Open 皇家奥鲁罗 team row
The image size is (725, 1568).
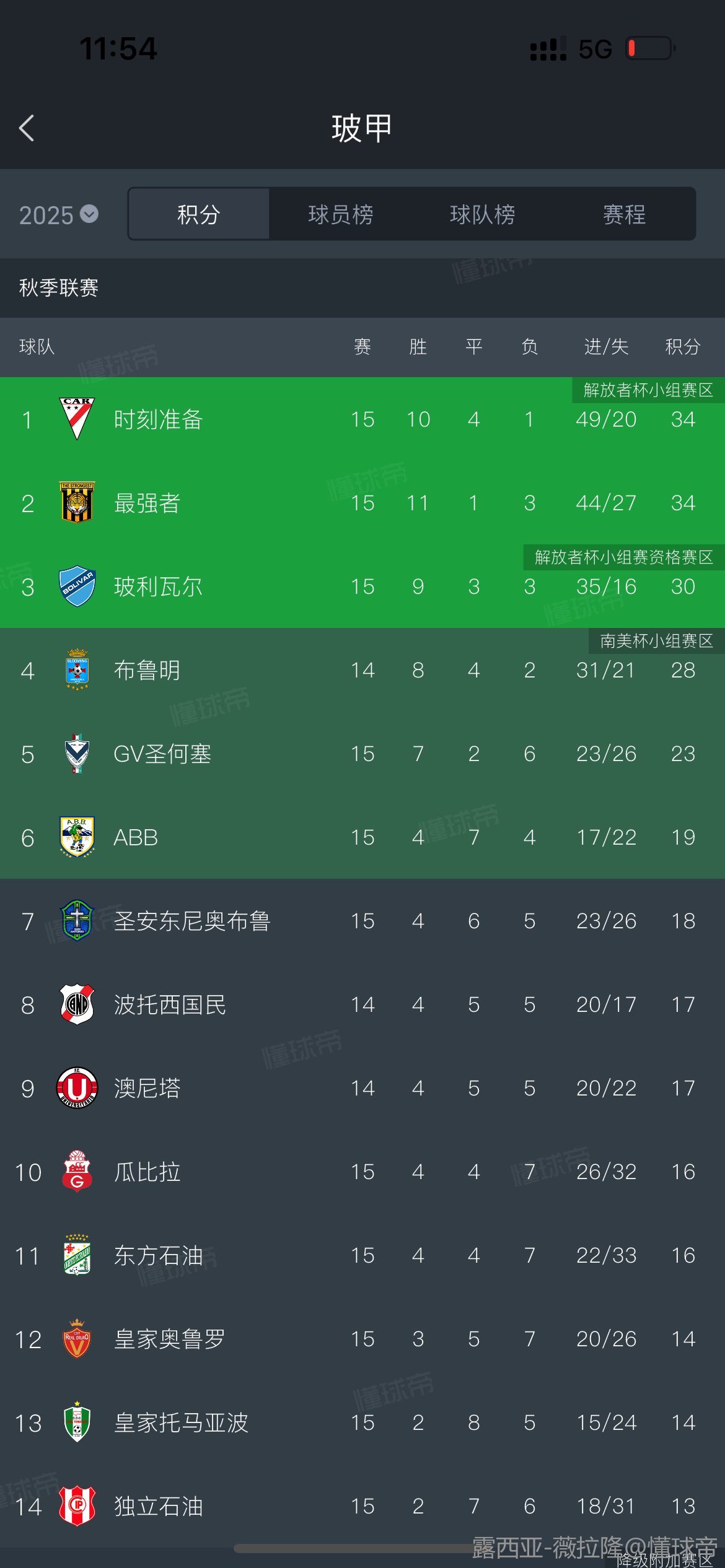click(x=362, y=1339)
